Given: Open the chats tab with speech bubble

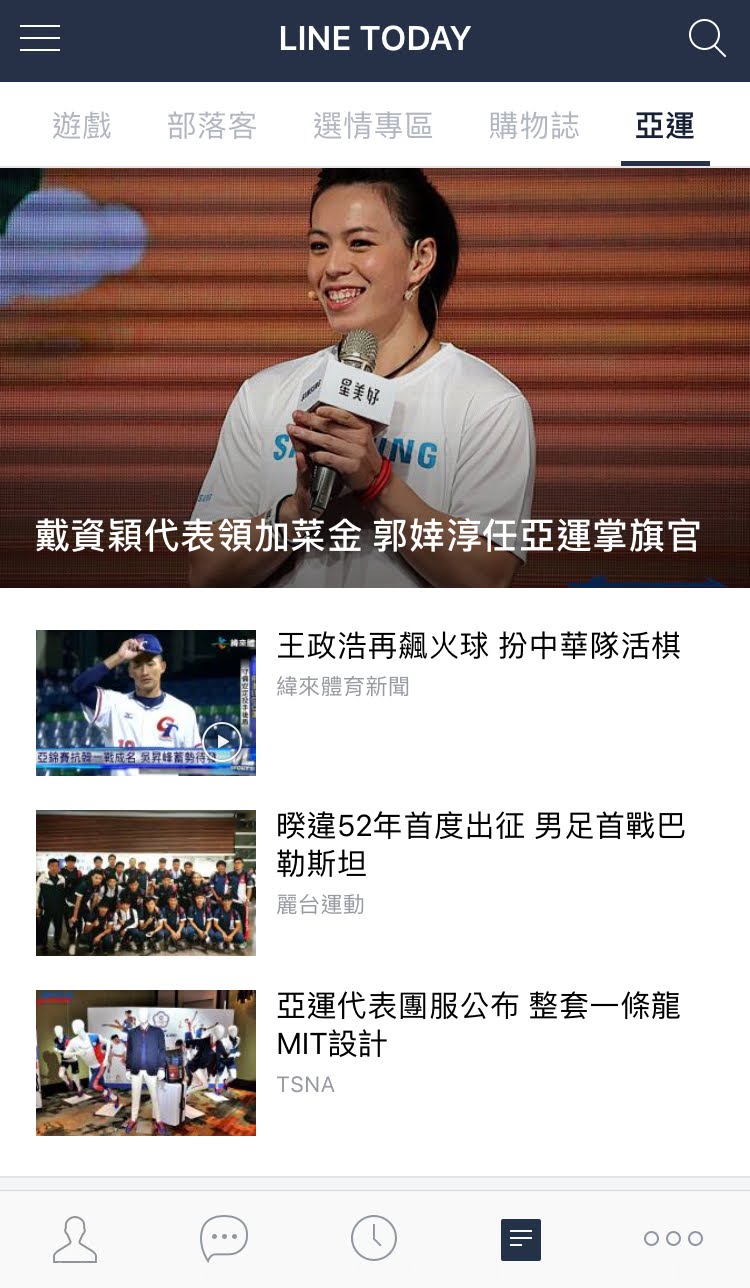Looking at the screenshot, I should (224, 1239).
